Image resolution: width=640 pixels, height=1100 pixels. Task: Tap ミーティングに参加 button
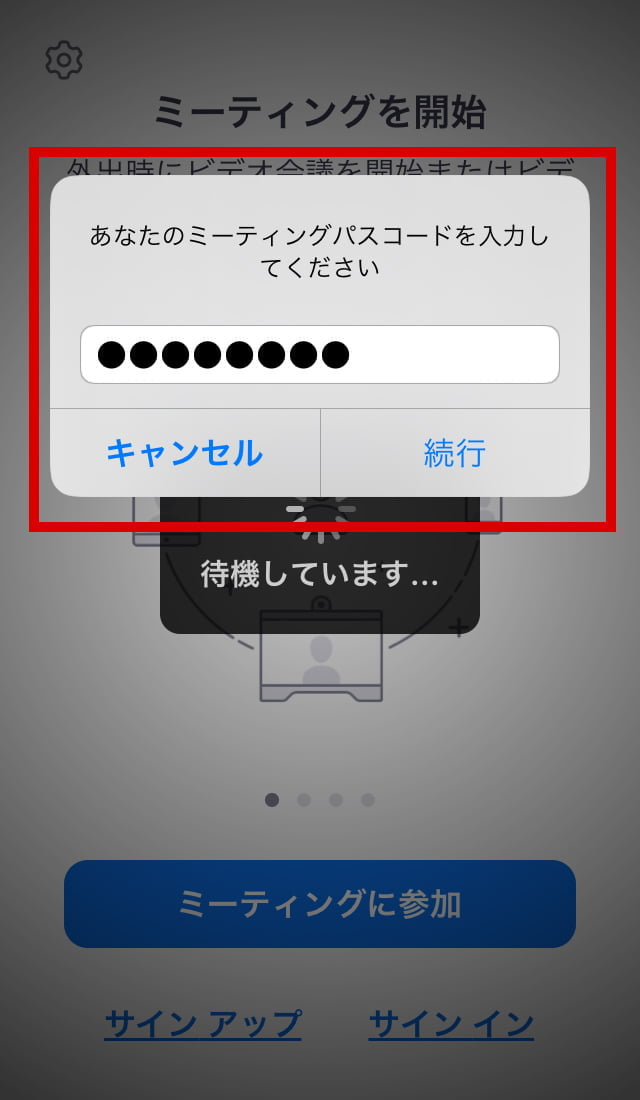click(320, 904)
